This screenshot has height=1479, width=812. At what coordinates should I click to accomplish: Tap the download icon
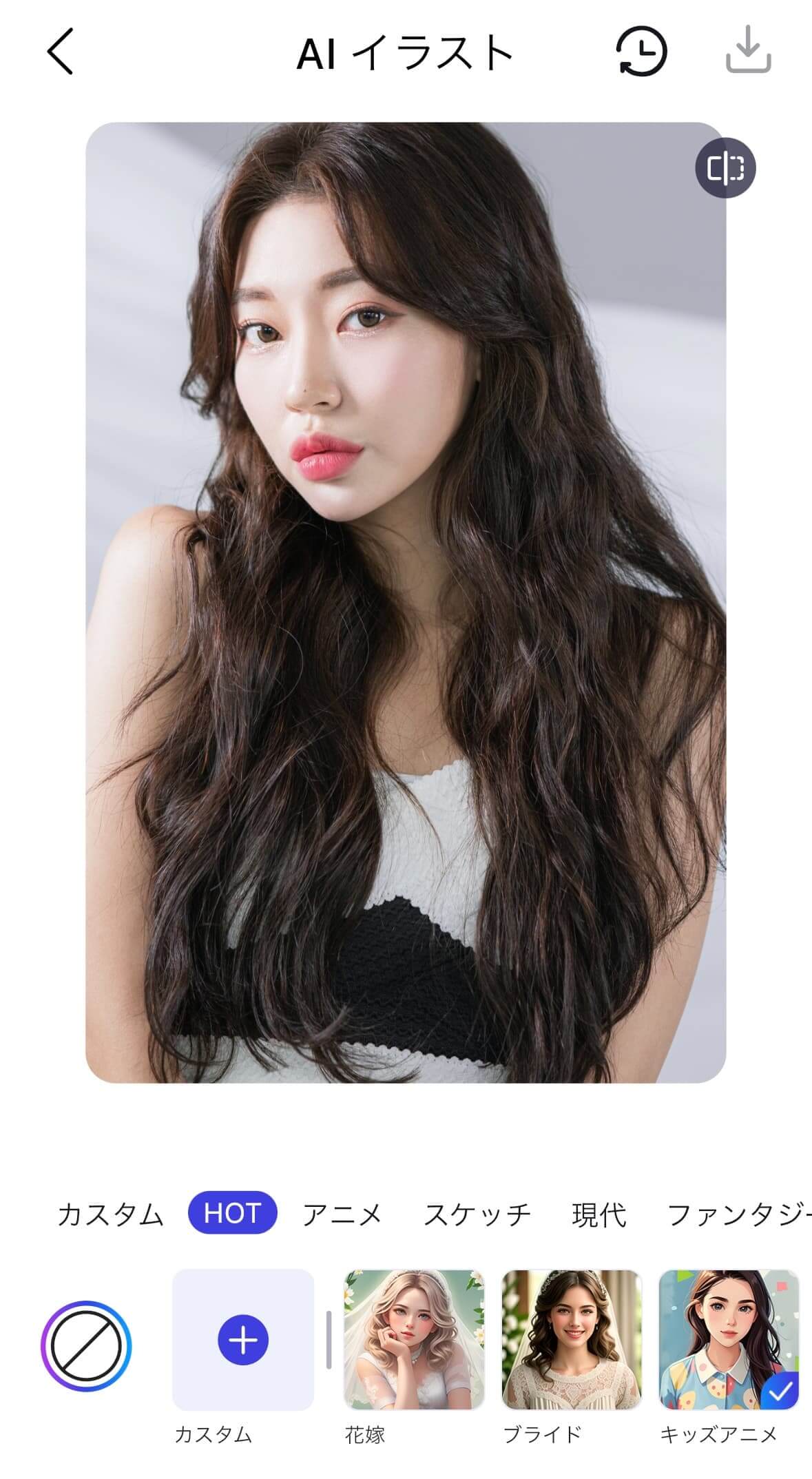749,50
